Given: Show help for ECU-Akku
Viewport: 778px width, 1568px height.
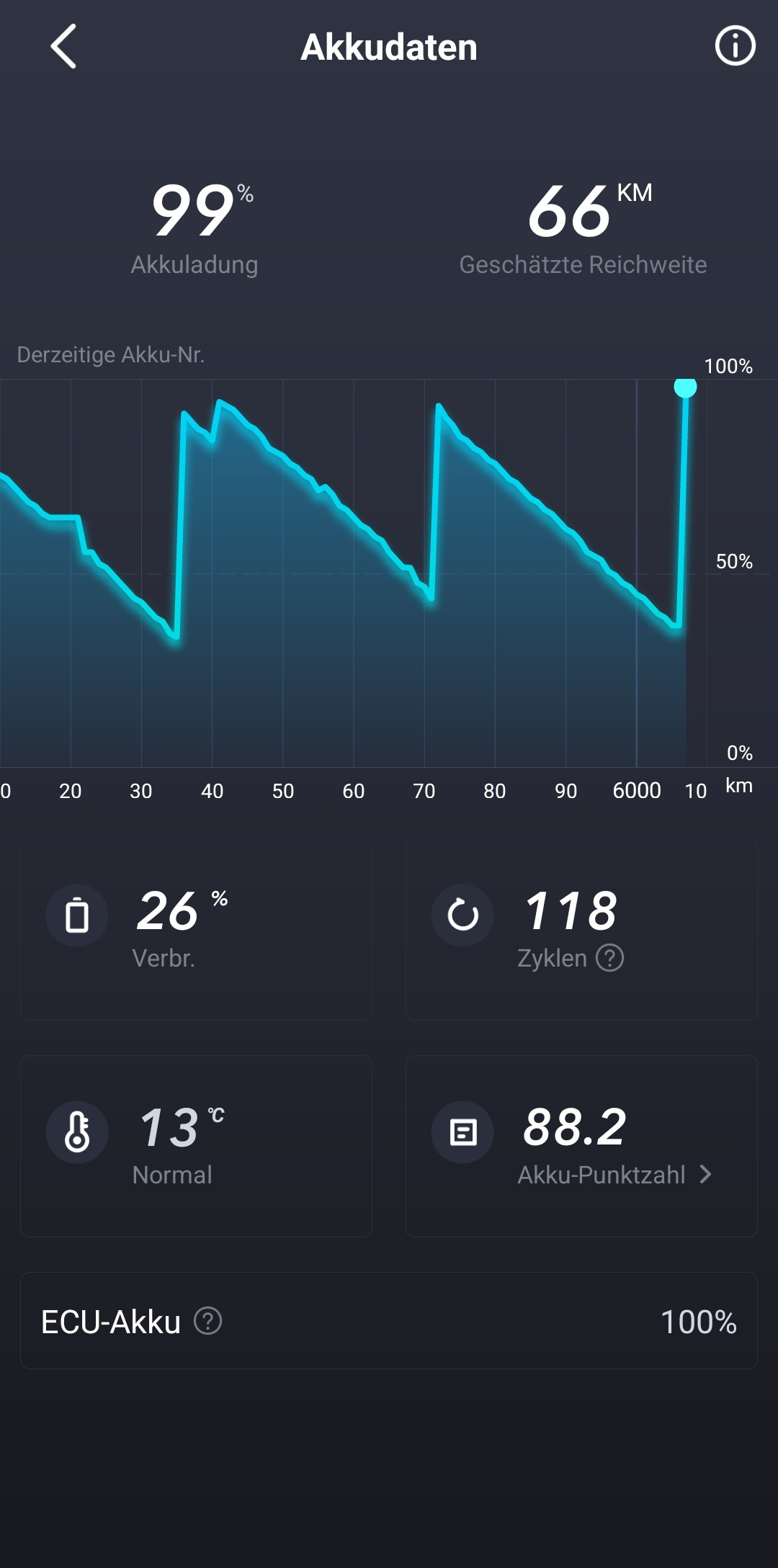Looking at the screenshot, I should (x=208, y=1321).
